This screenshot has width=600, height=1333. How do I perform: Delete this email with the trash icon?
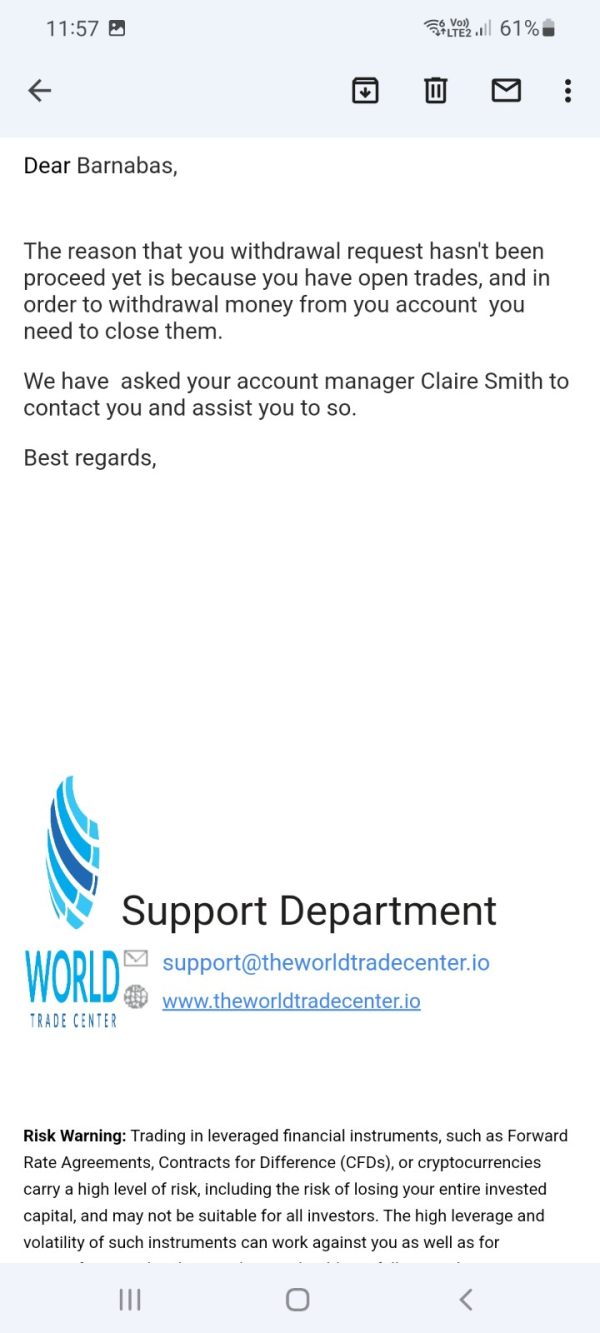point(436,91)
